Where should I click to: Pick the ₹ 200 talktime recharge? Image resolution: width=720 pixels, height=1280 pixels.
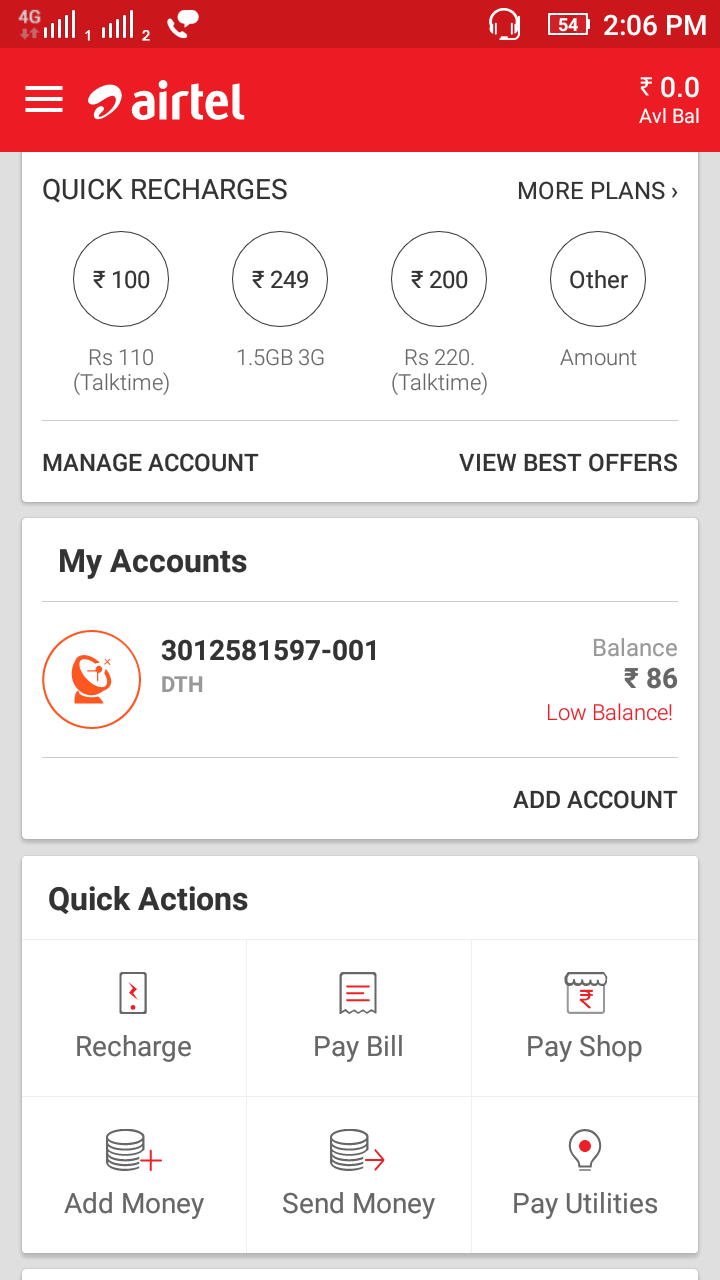439,280
